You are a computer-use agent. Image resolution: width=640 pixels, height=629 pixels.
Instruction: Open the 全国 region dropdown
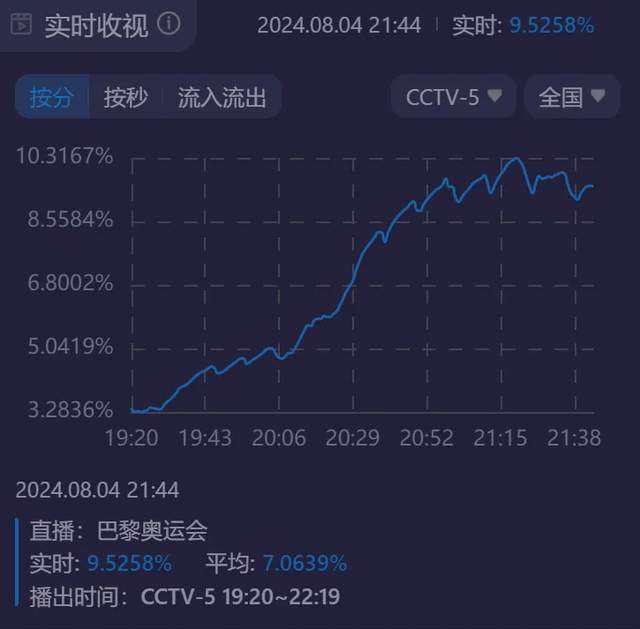pos(572,97)
